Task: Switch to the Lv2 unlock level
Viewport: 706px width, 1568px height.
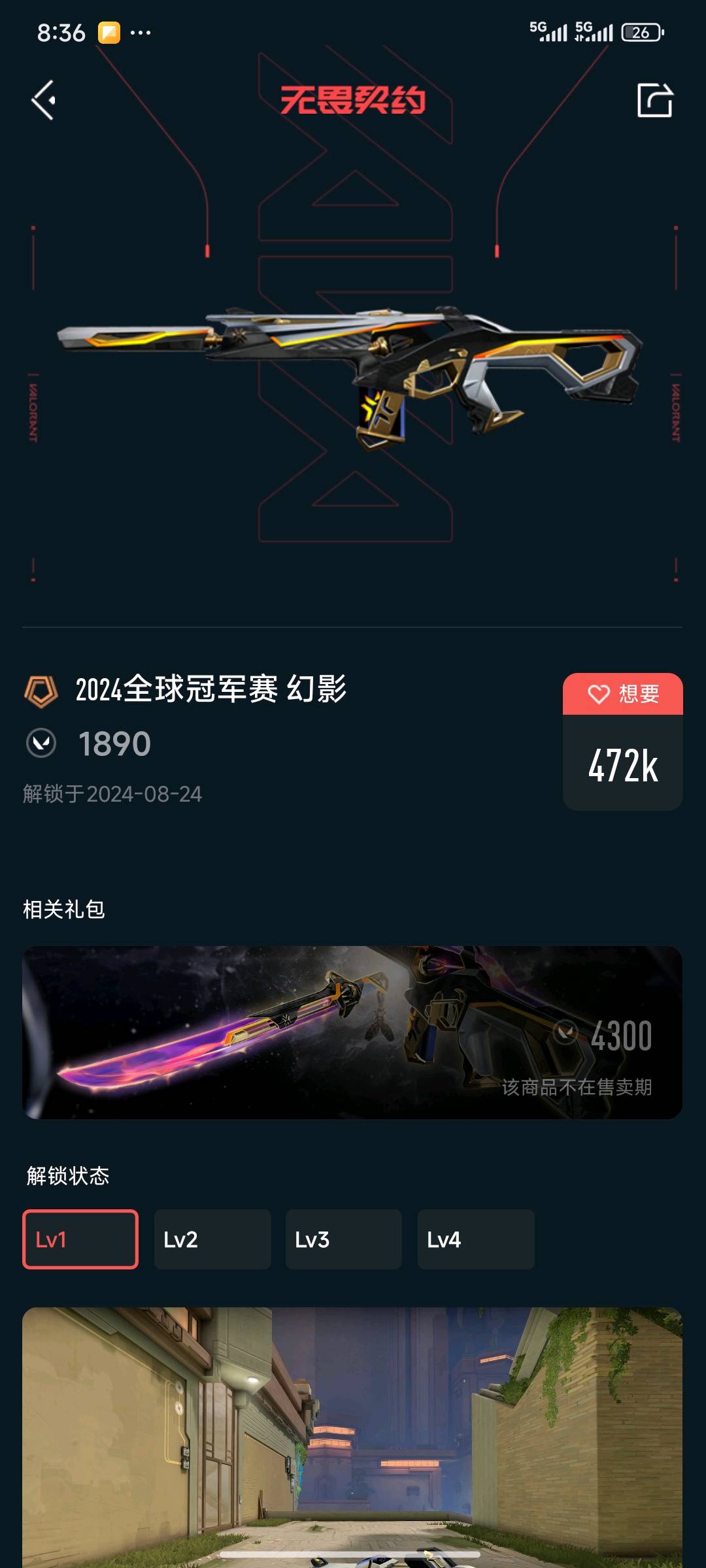Action: (212, 1239)
